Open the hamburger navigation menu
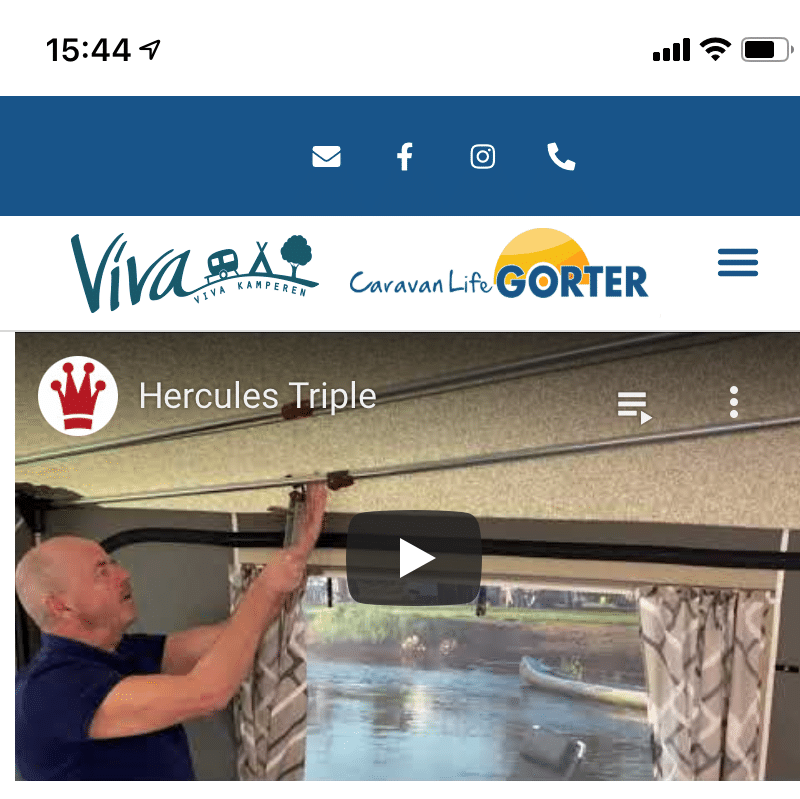This screenshot has height=799, width=800. [x=738, y=263]
